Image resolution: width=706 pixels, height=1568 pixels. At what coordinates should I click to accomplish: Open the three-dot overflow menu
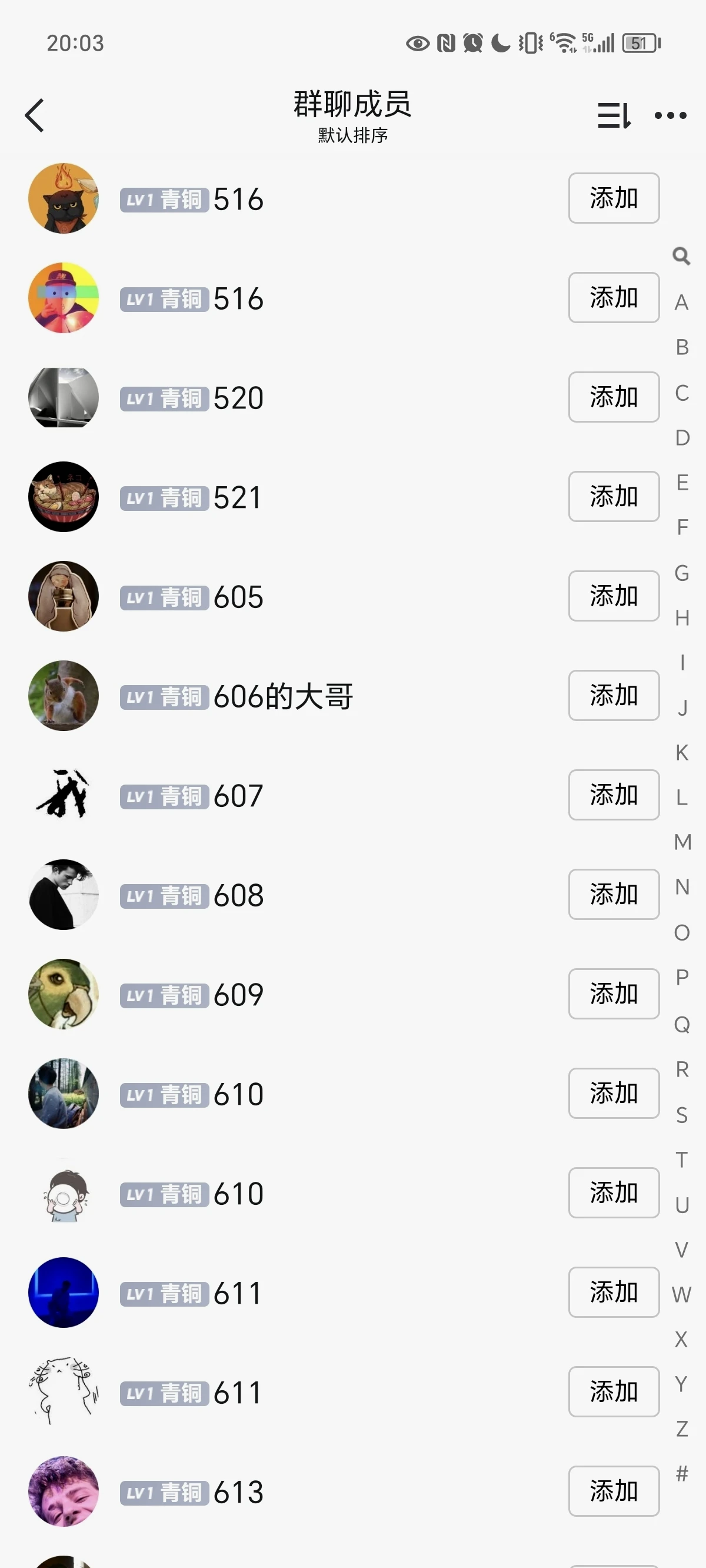coord(670,115)
